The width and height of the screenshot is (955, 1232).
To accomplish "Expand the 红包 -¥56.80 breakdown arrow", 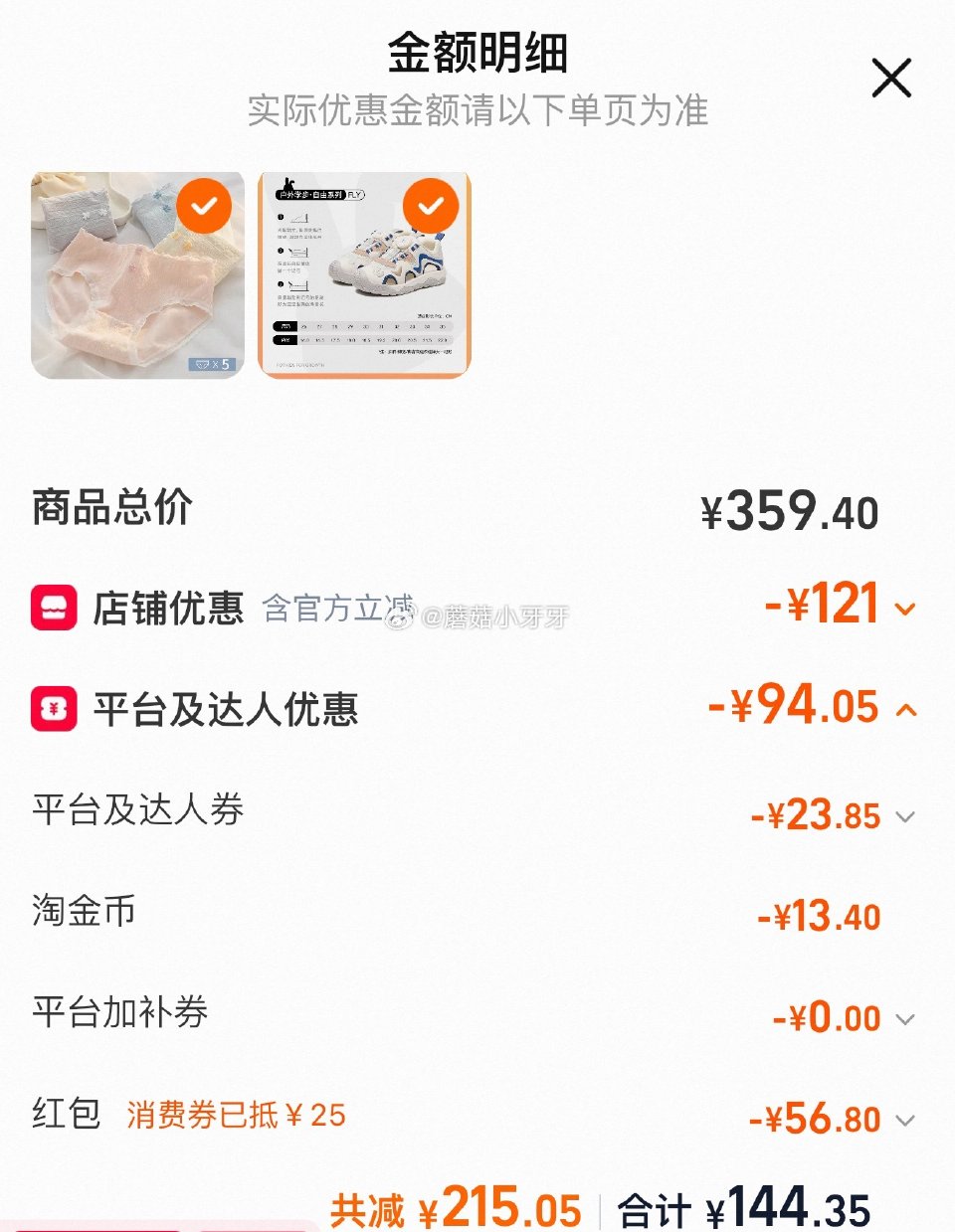I will point(905,1120).
